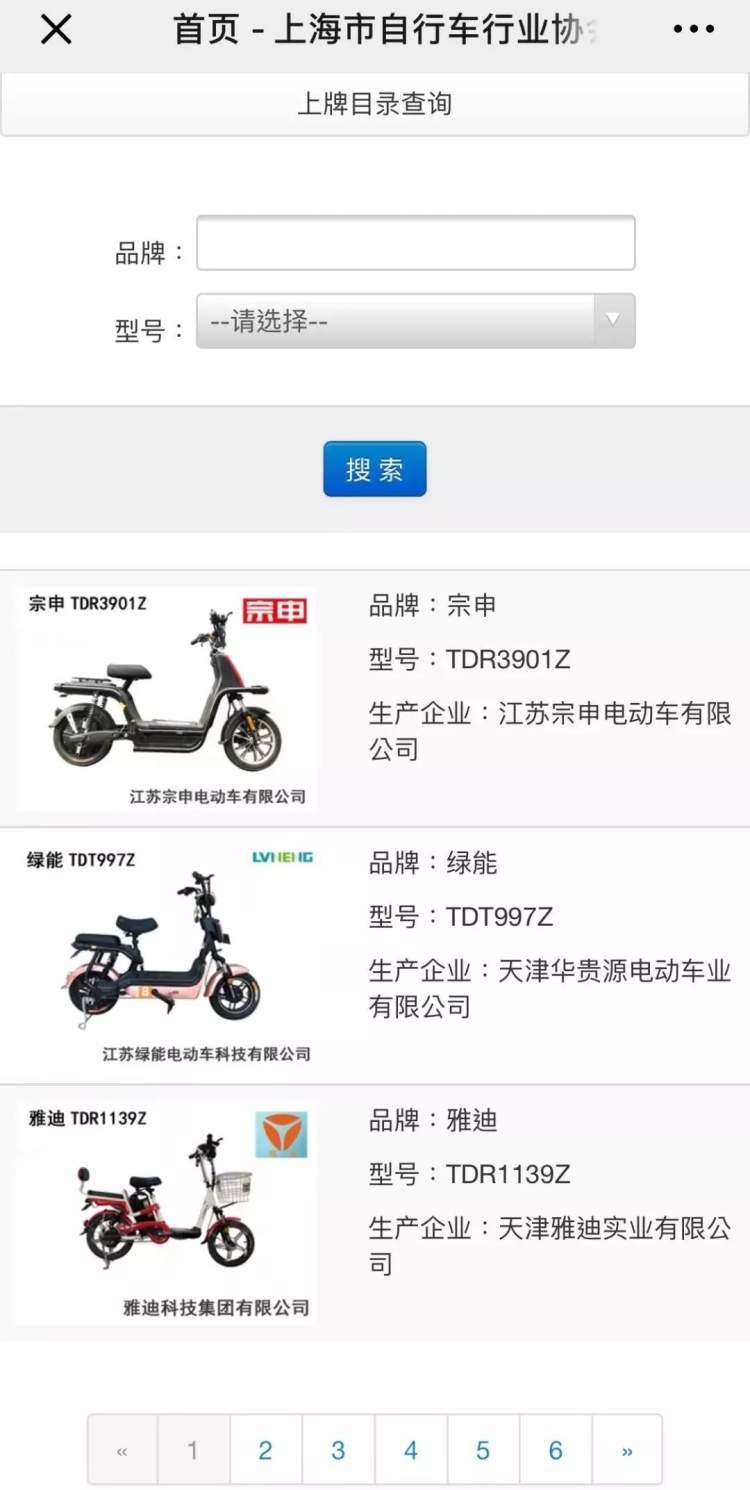750x1490 pixels.
Task: Open the three-dot overflow menu
Action: tap(693, 30)
